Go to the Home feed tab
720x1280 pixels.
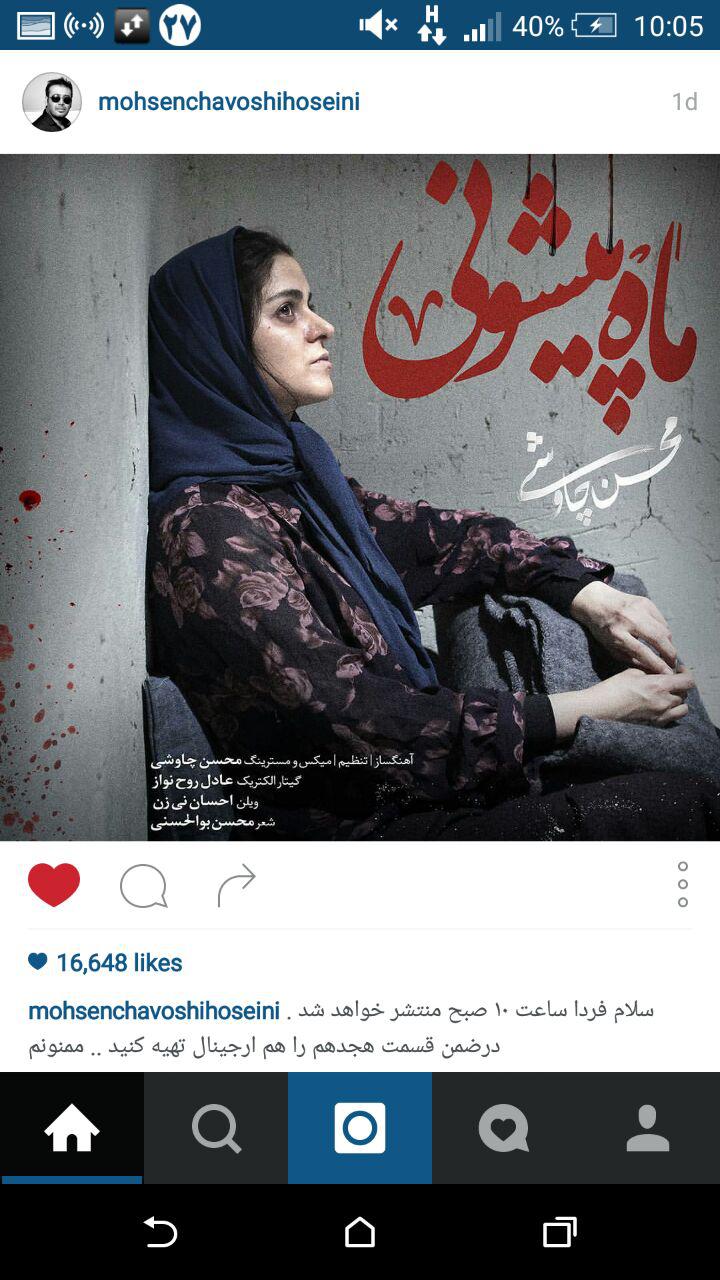click(x=72, y=1129)
